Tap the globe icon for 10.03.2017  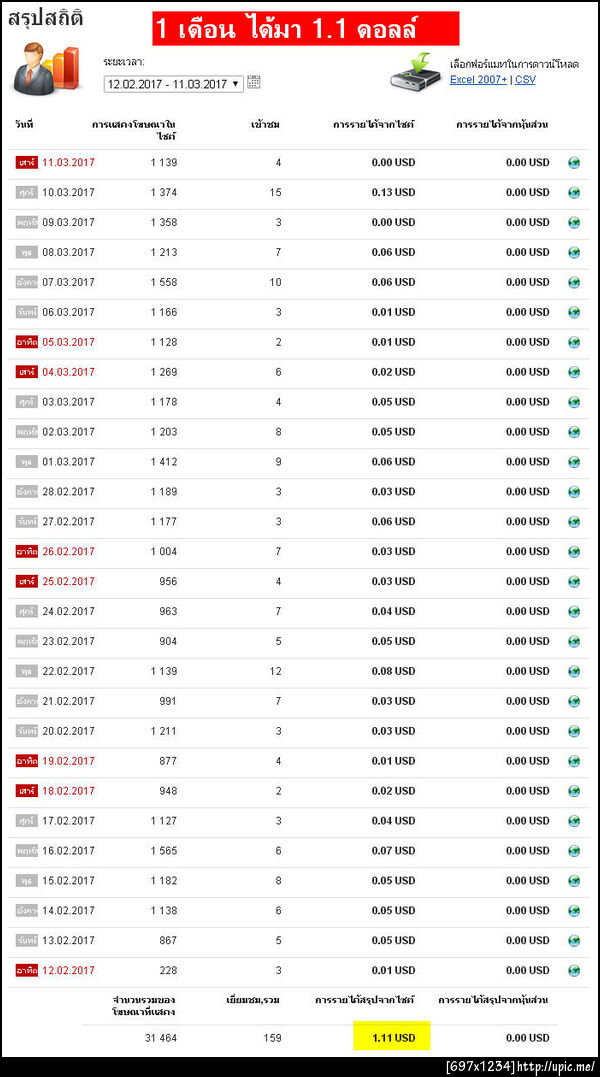pos(574,193)
